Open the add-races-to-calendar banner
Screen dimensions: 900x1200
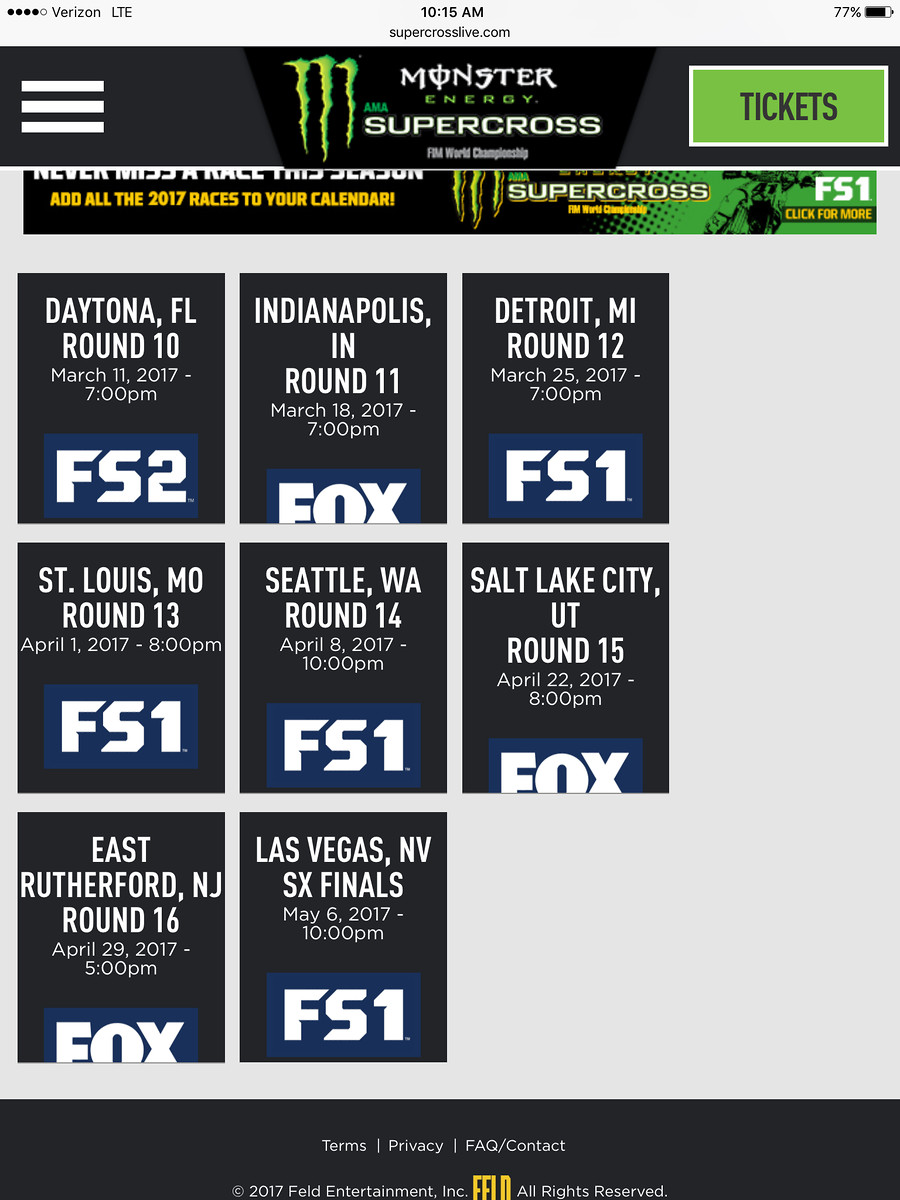449,201
